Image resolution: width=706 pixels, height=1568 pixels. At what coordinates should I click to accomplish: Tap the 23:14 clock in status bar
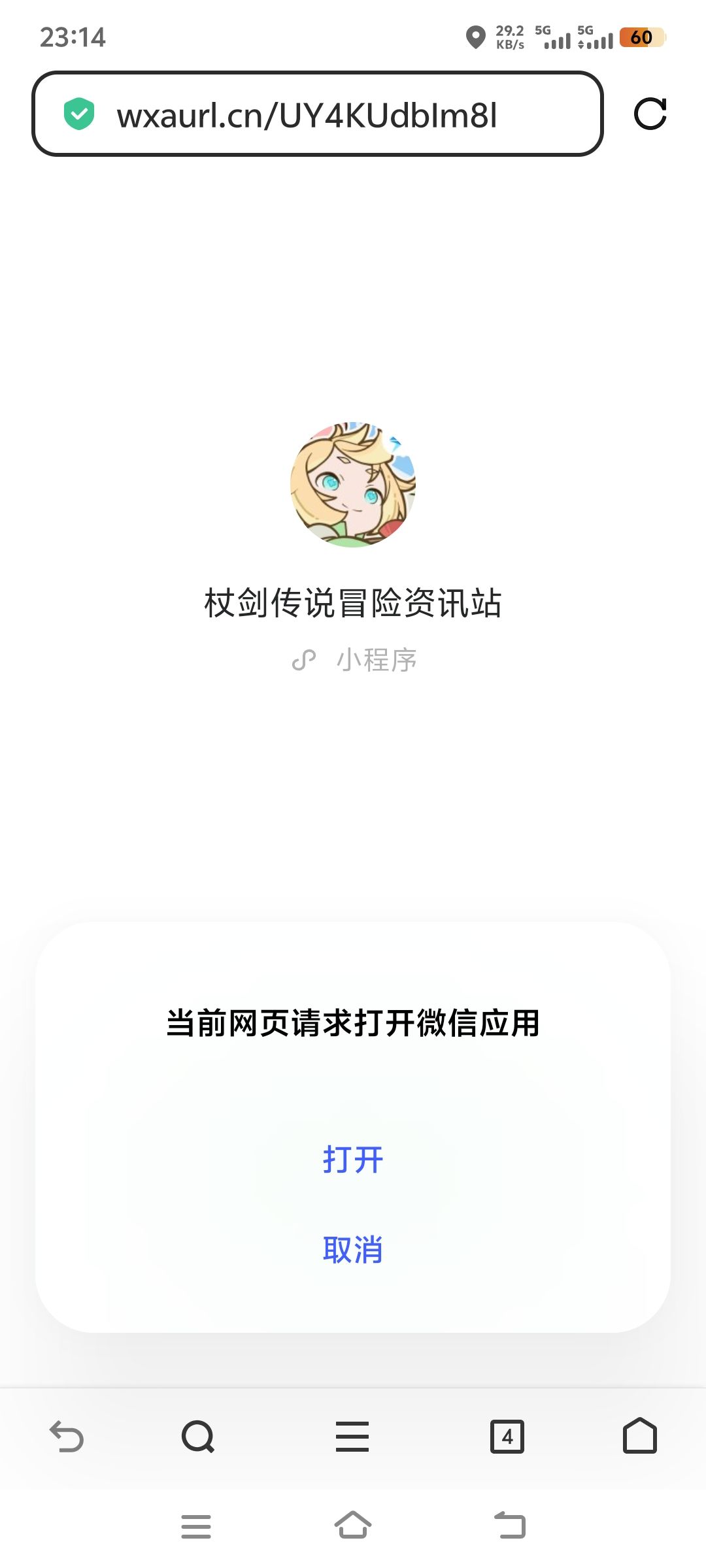[x=73, y=37]
